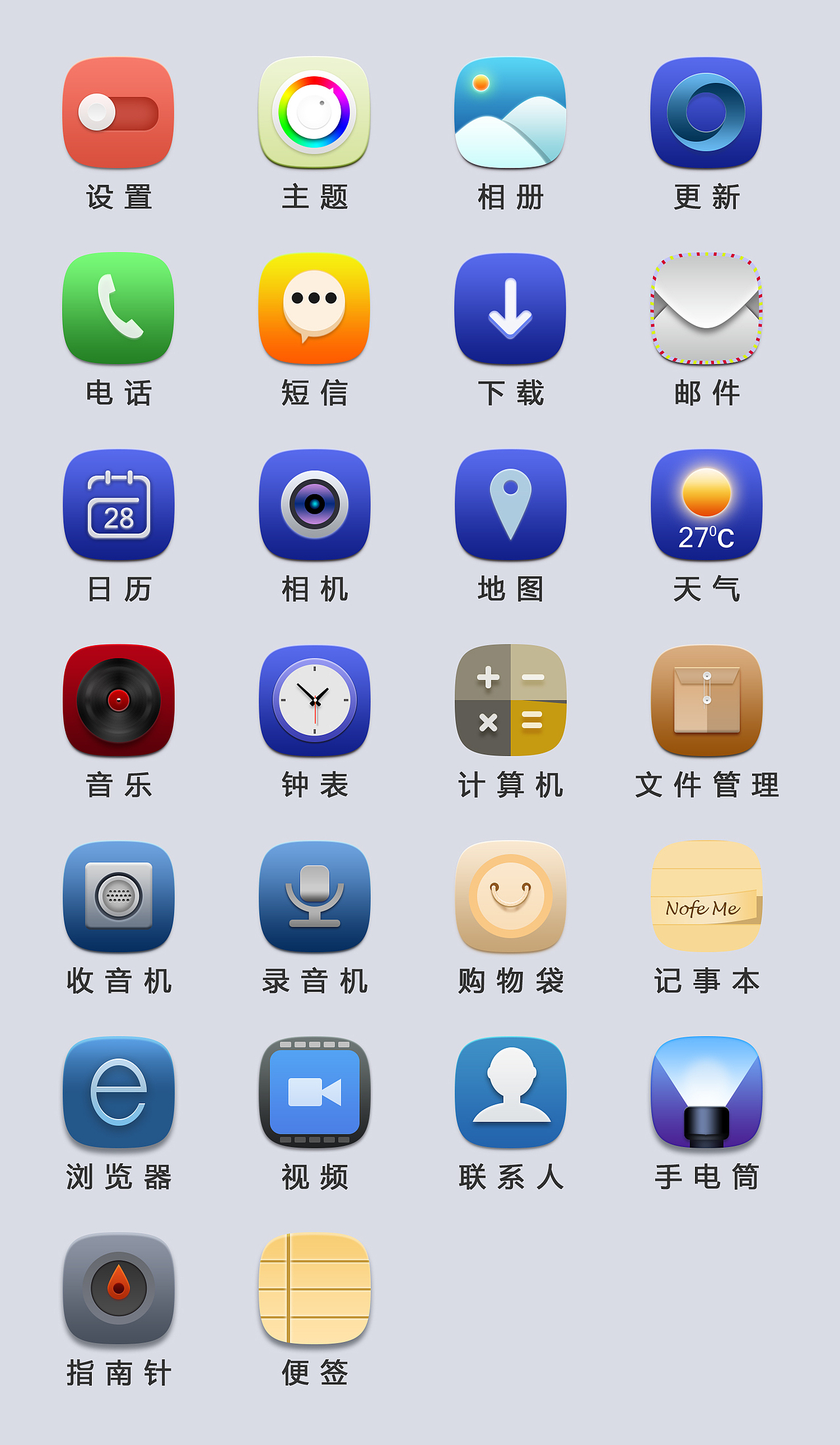Launch the 计算机 calculator
Image resolution: width=840 pixels, height=1445 pixels.
coord(510,701)
